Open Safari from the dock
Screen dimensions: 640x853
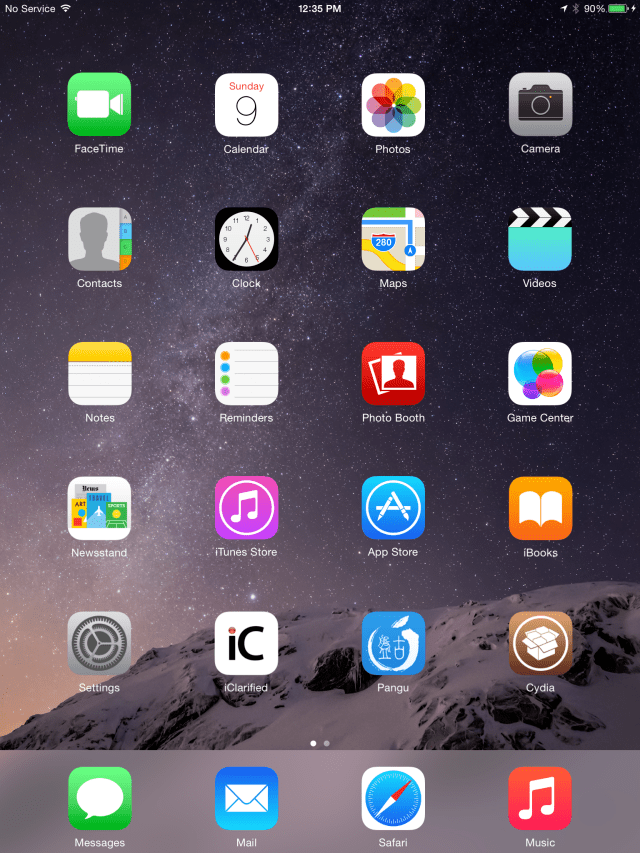(393, 798)
